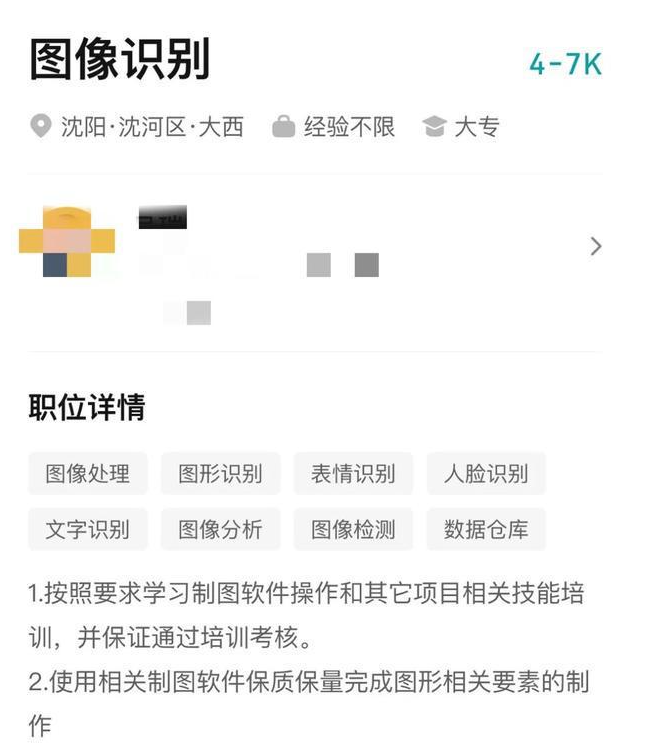
Task: Tap the 文字识别 skill tag
Action: [x=88, y=530]
